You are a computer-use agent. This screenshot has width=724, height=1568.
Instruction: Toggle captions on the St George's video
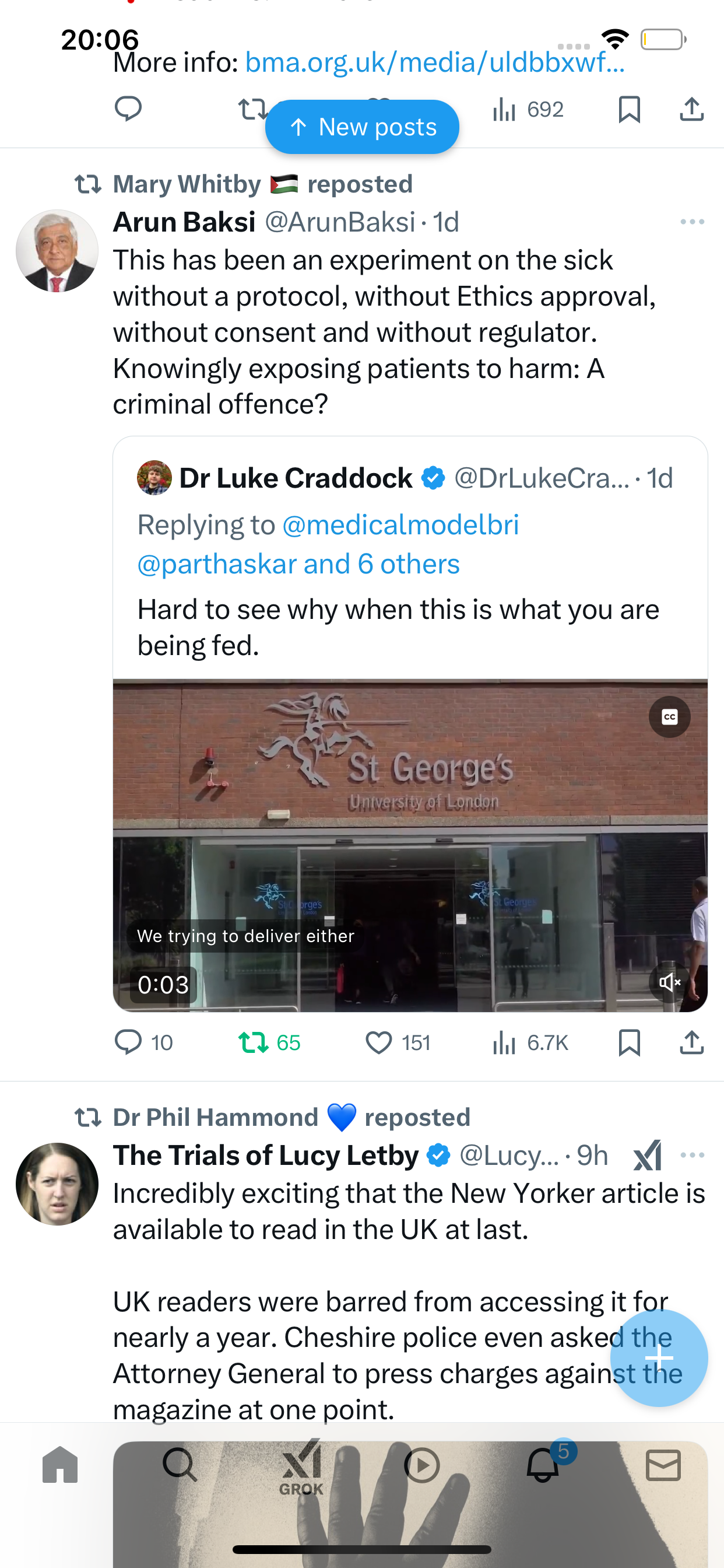coord(669,717)
